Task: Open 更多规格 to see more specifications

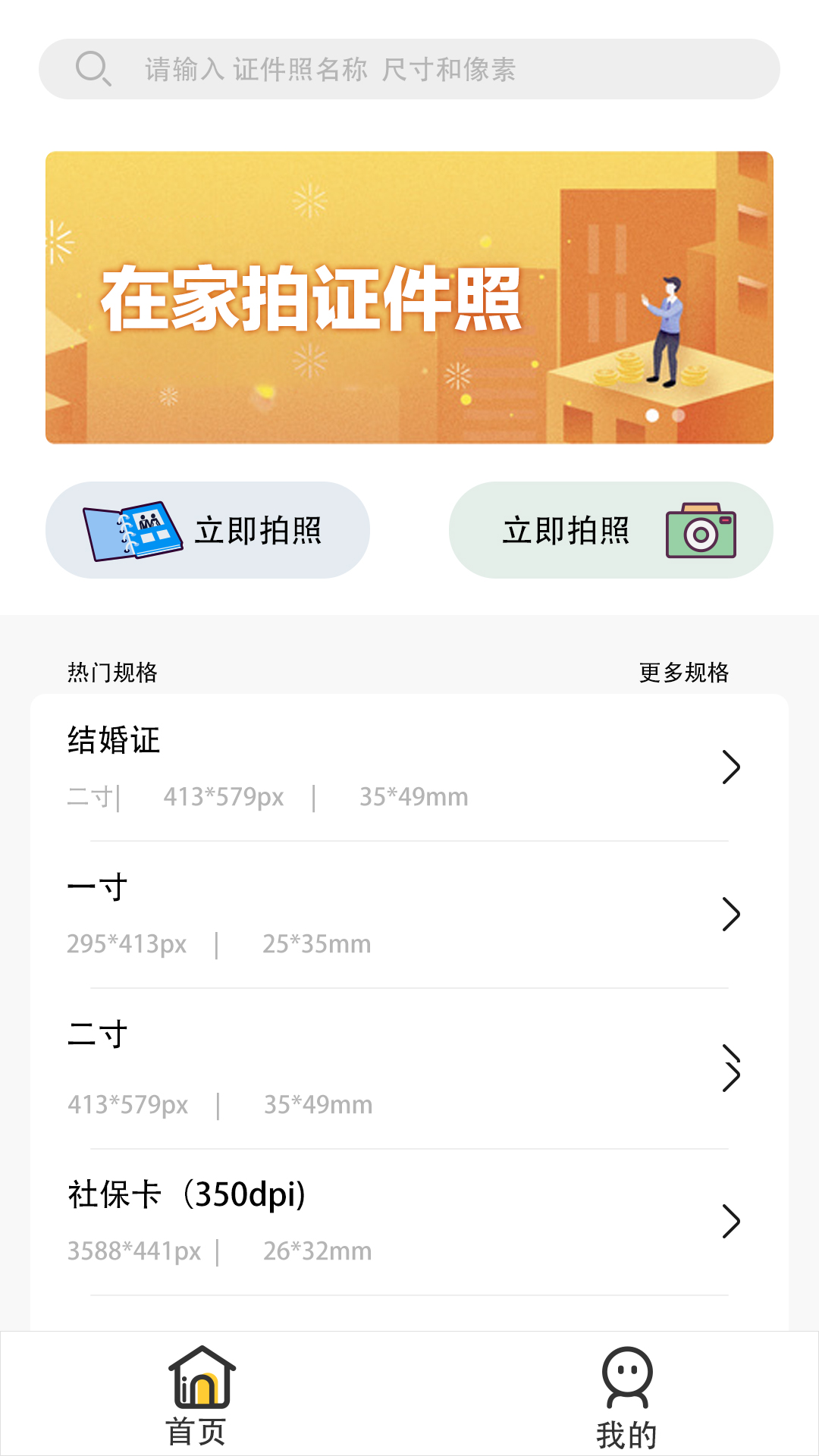Action: tap(683, 671)
